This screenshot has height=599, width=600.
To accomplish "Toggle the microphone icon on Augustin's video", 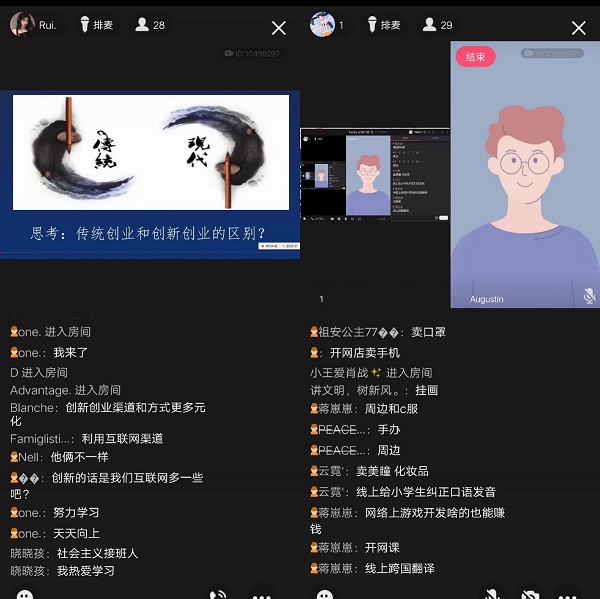I will [x=589, y=296].
